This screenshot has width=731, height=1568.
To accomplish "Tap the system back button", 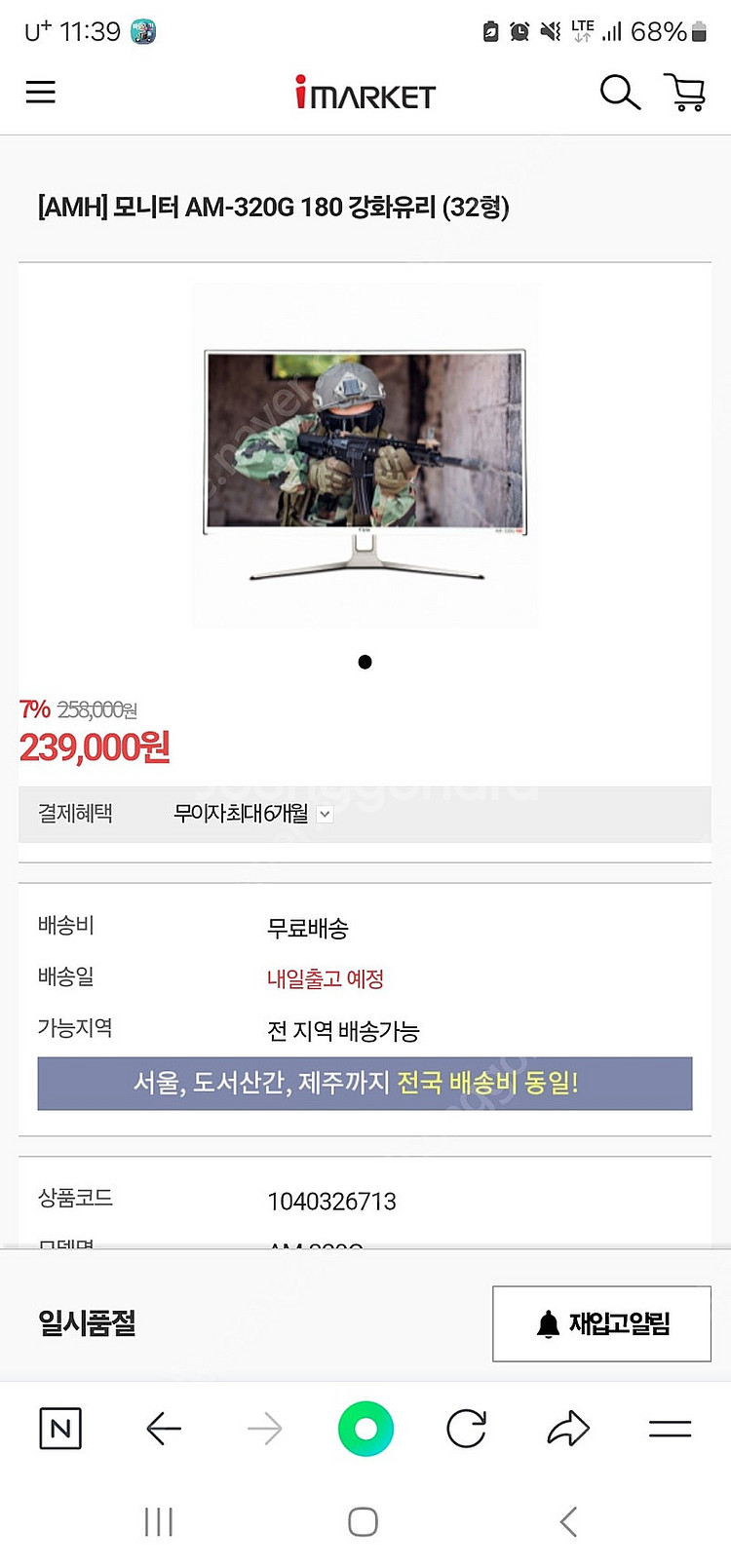I will [569, 1521].
